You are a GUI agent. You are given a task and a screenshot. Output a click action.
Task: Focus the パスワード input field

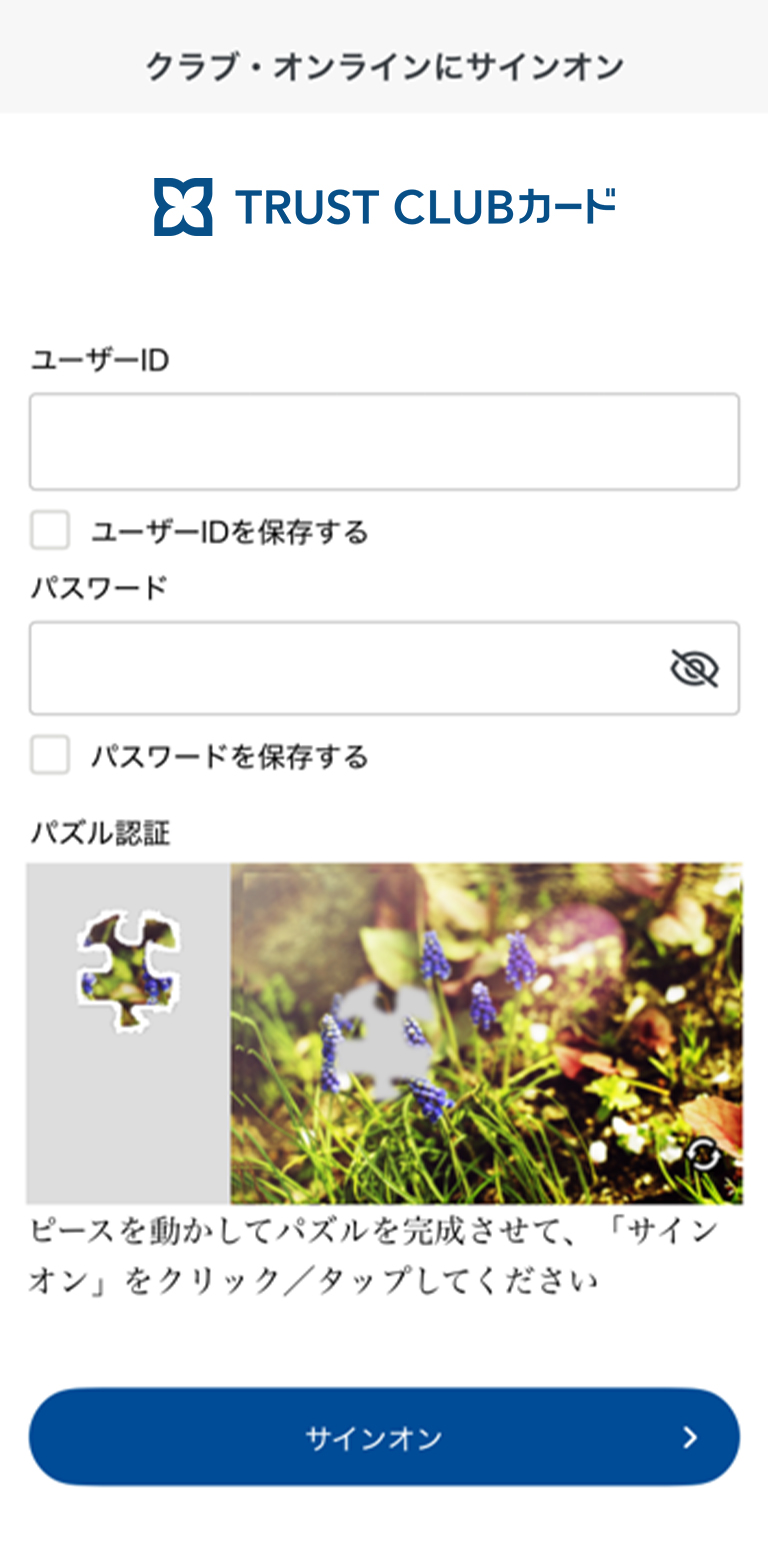(345, 668)
